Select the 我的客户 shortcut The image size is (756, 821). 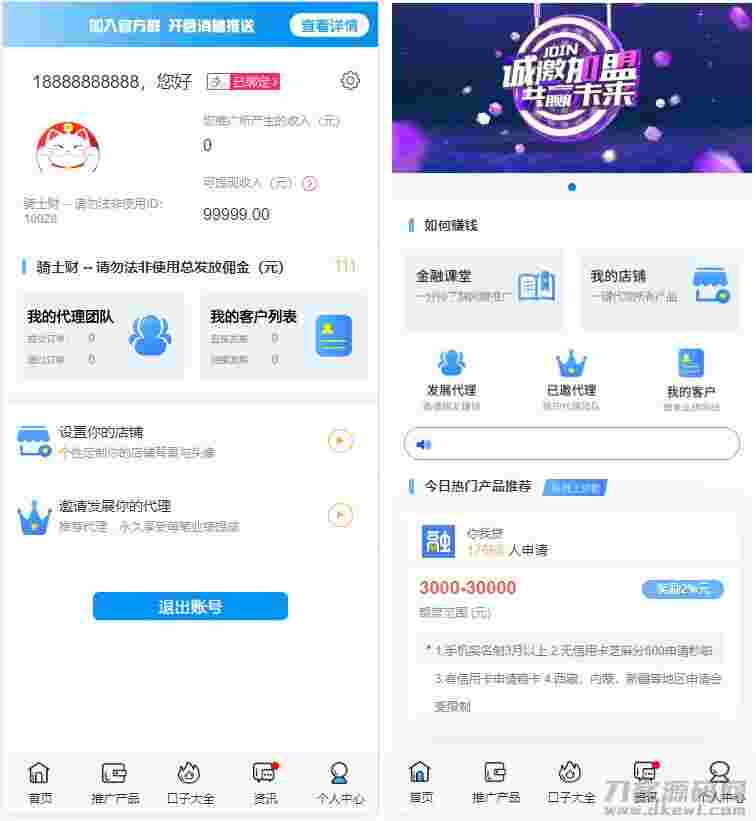pyautogui.click(x=691, y=380)
